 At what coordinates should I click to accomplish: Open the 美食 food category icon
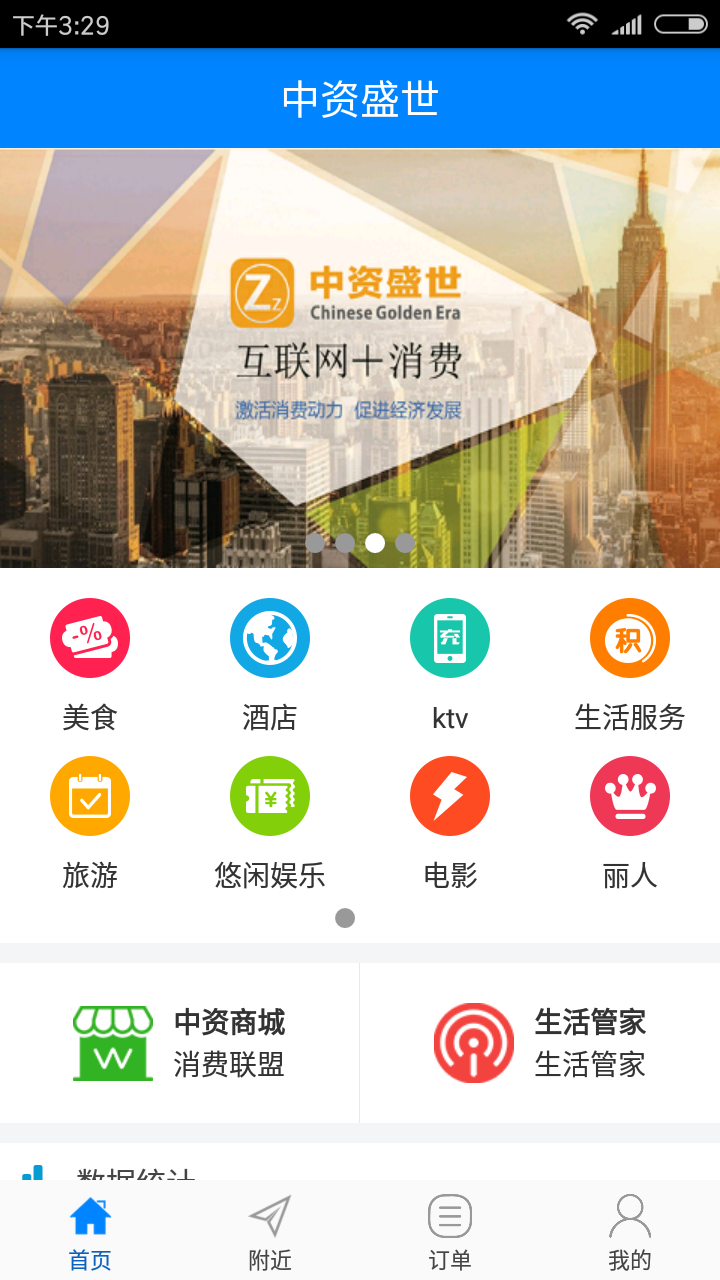[x=90, y=637]
